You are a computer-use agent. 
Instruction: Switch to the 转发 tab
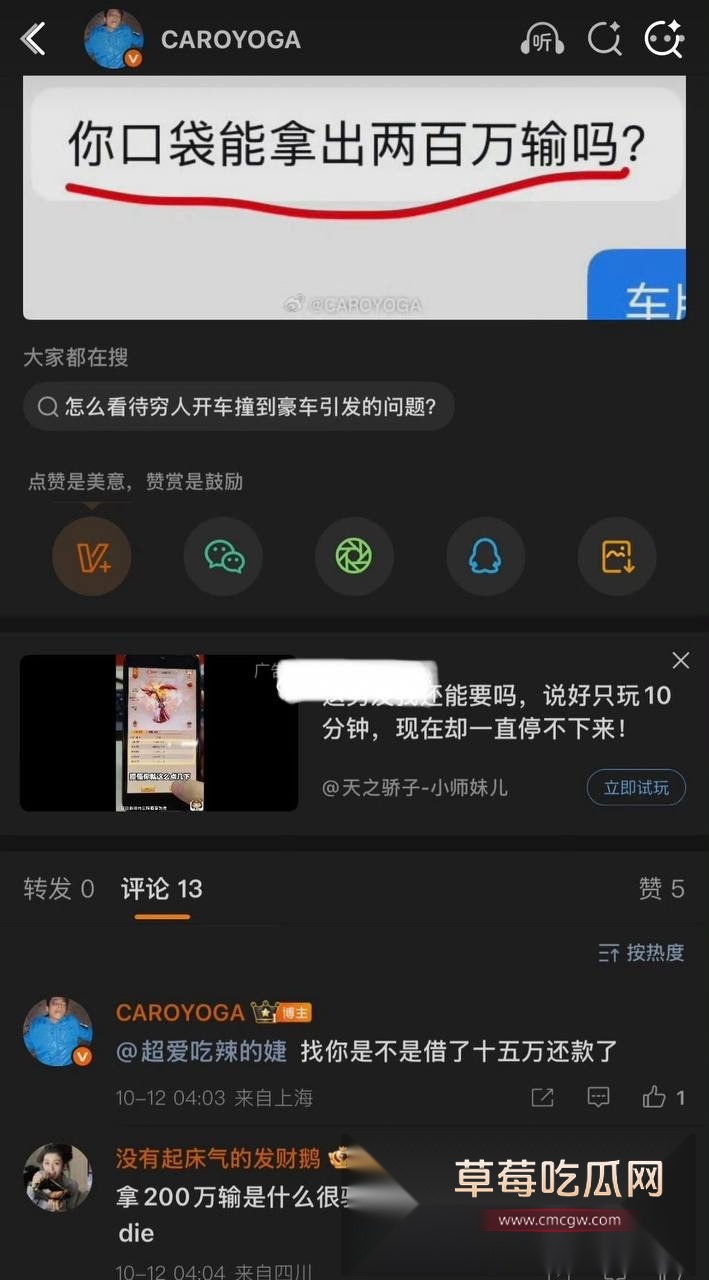coord(59,888)
